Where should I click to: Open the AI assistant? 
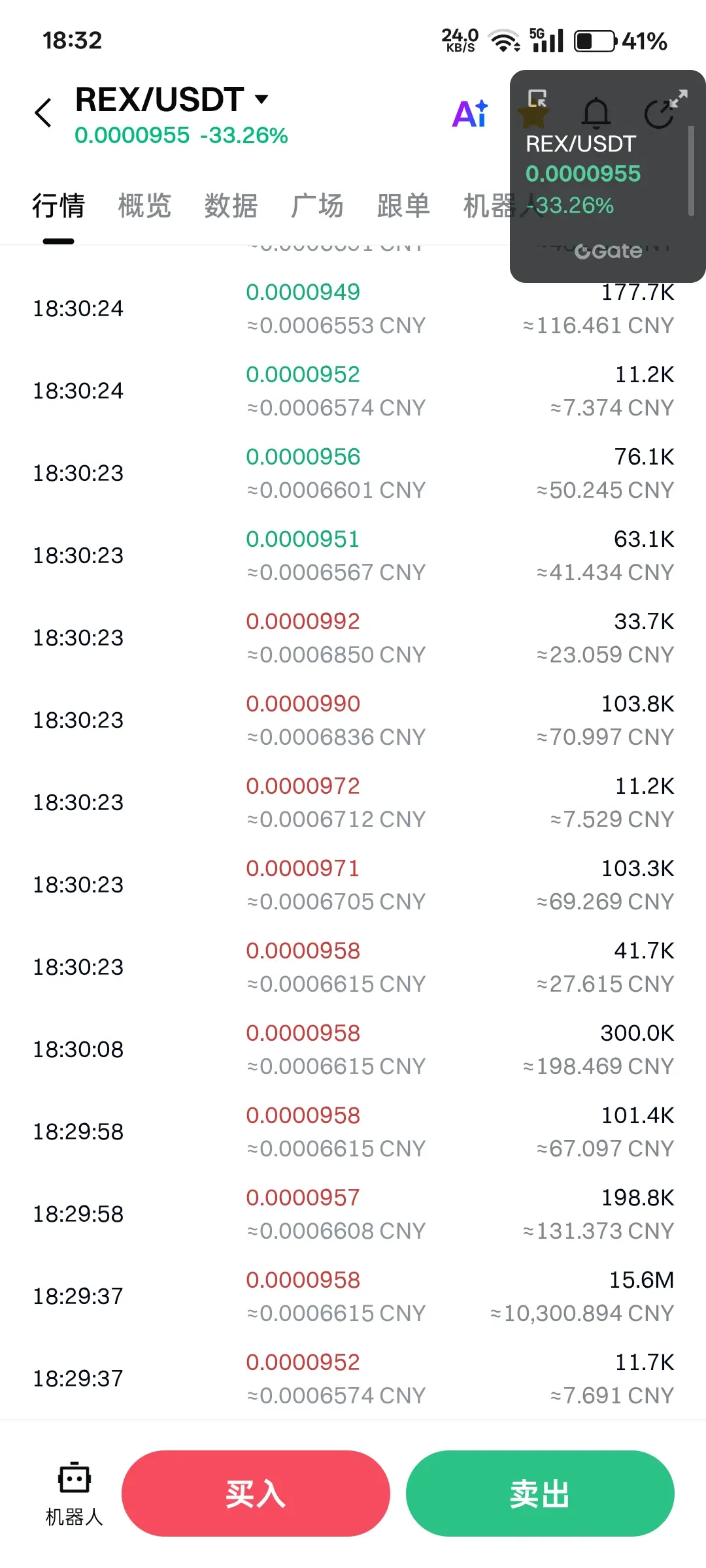click(x=470, y=114)
